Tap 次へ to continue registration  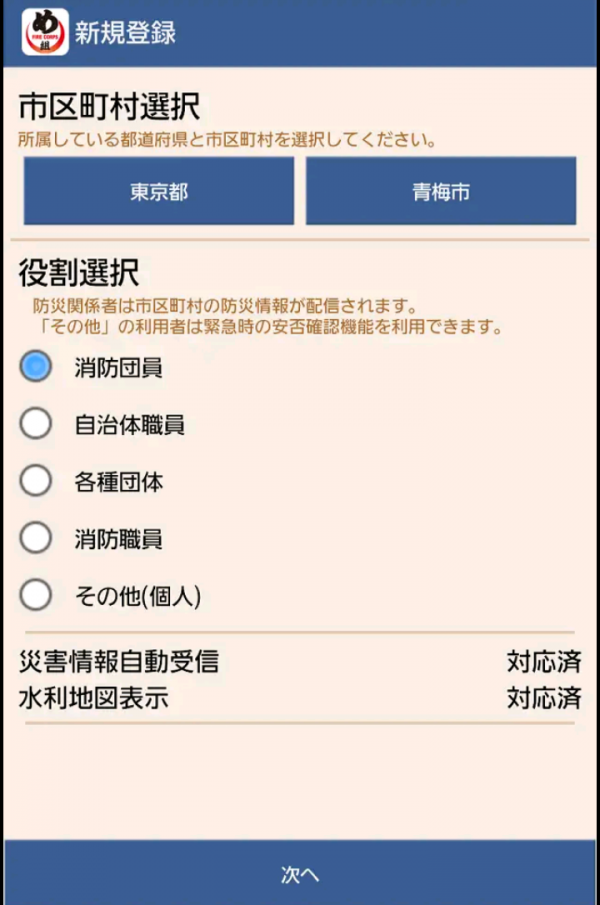300,874
